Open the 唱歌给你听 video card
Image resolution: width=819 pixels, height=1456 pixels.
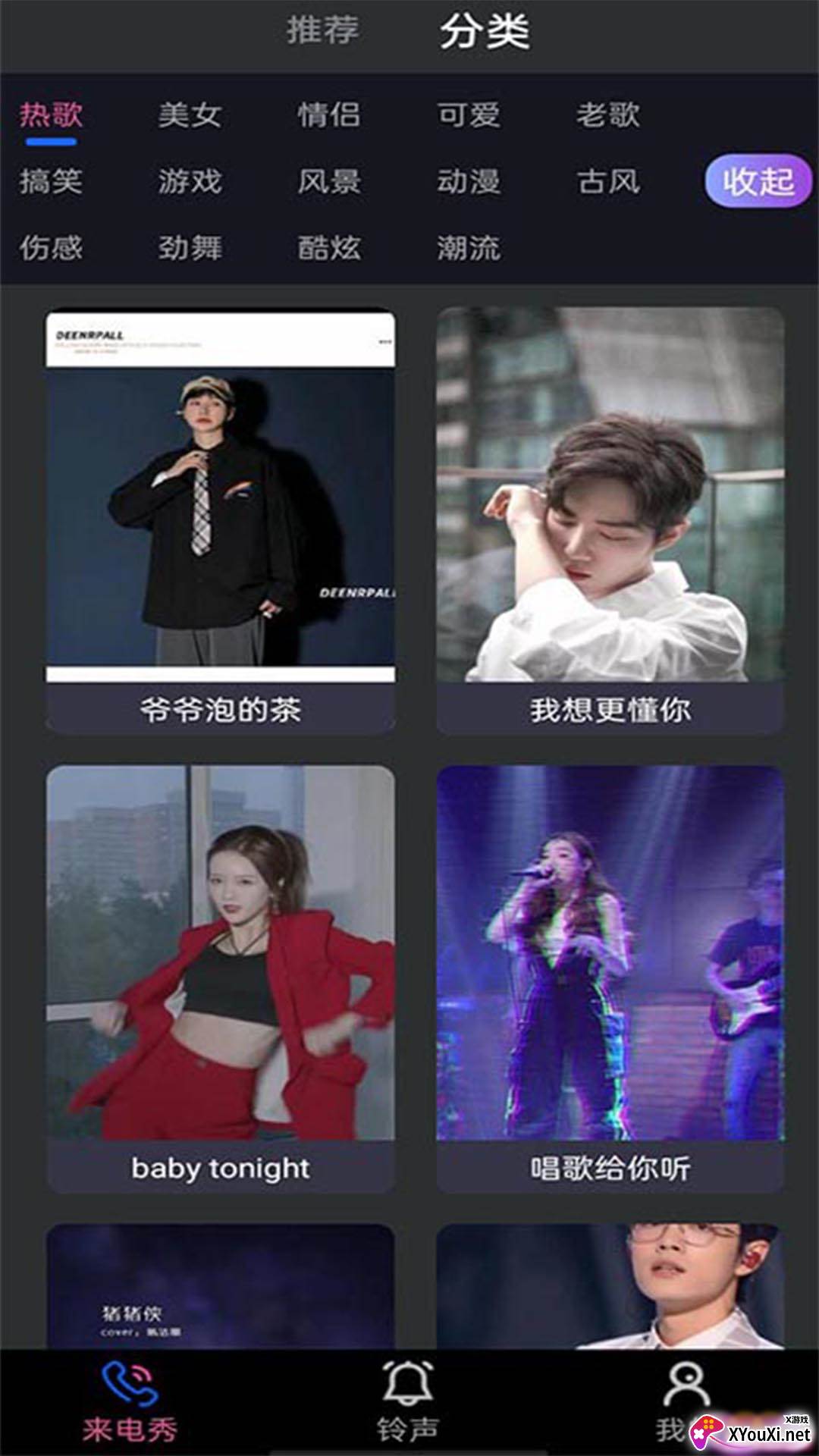[610, 978]
